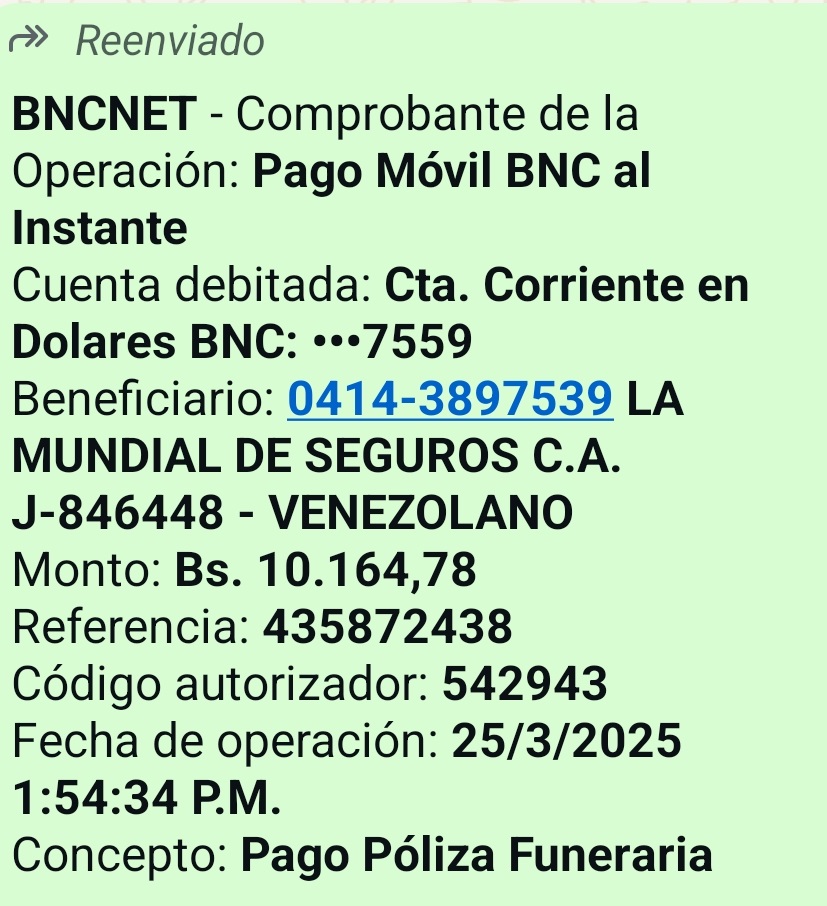827x906 pixels.
Task: Tap the phone number 0414-3897539 link
Action: click(450, 400)
